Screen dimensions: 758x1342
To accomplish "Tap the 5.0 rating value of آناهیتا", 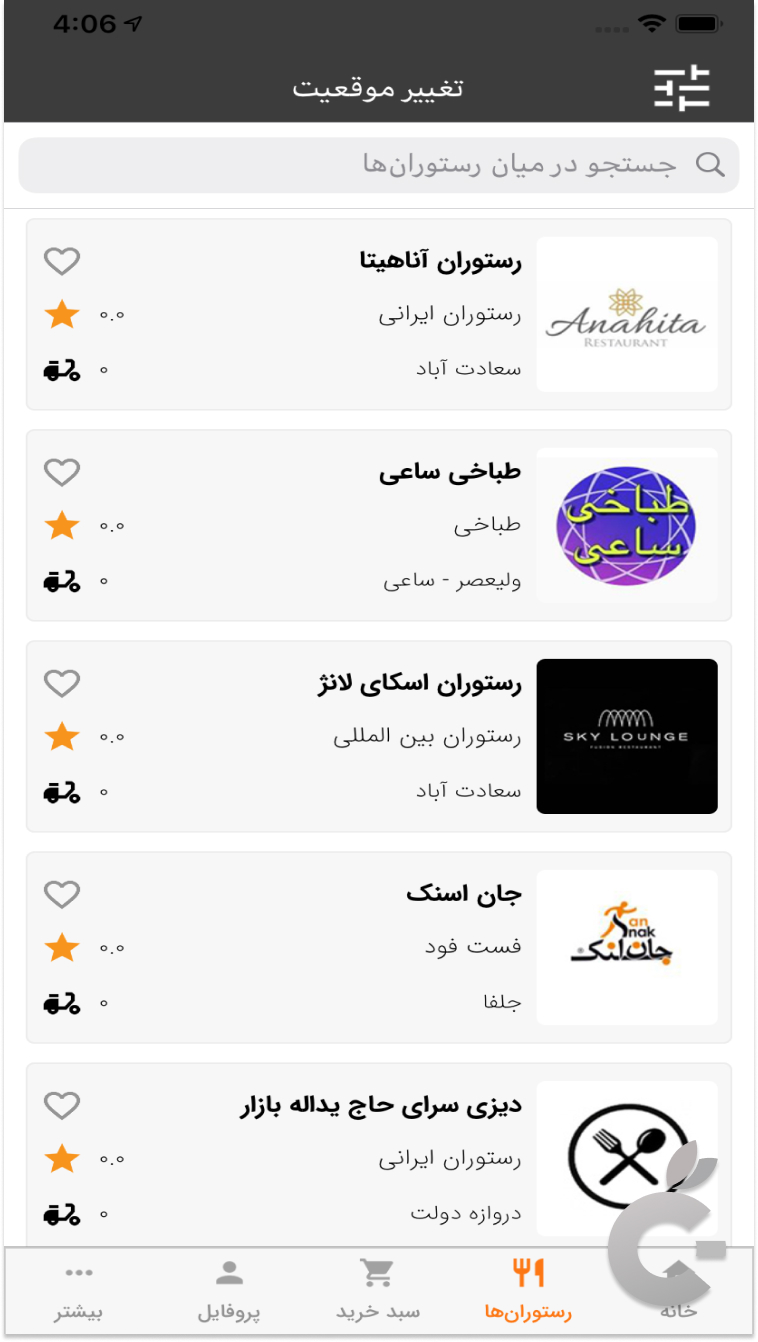I will [113, 313].
